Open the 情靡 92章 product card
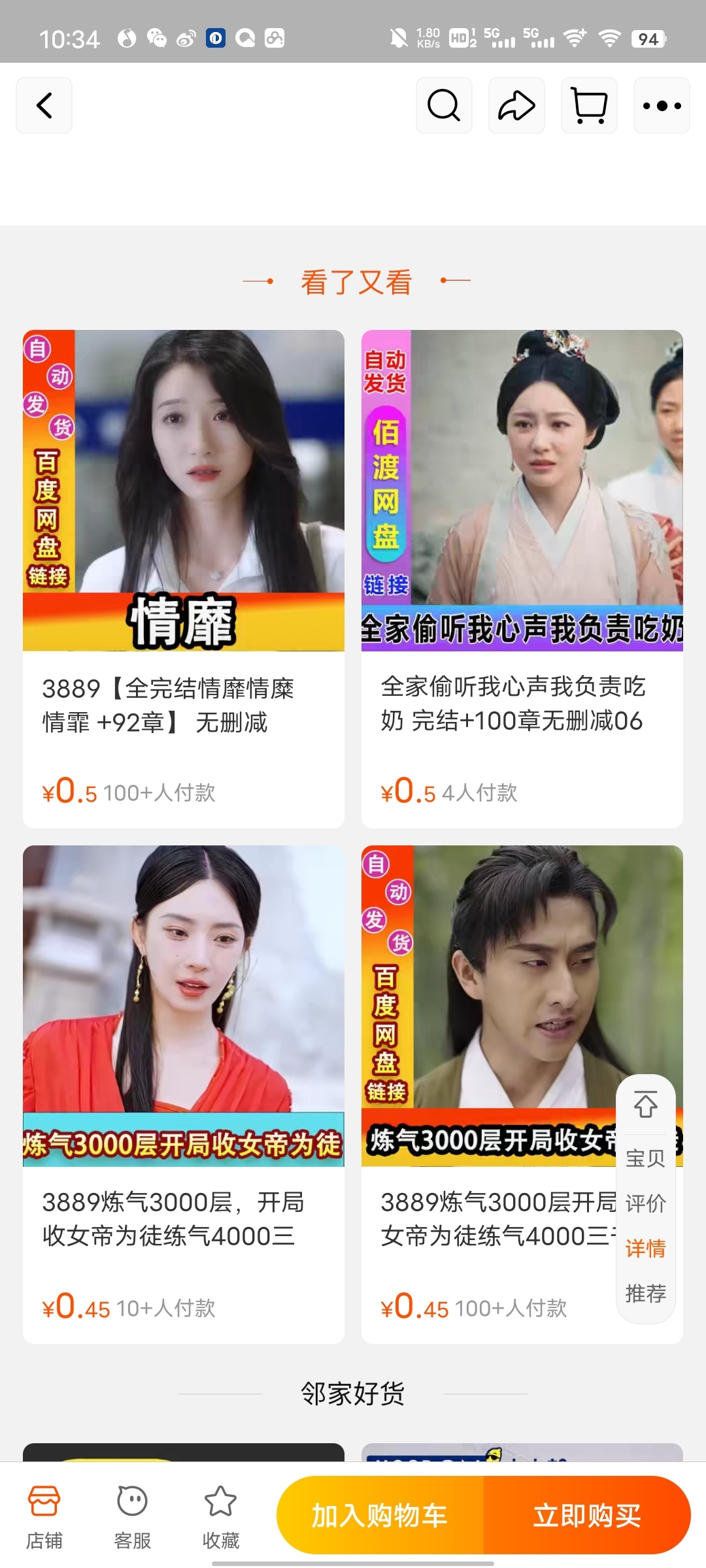Viewport: 706px width, 1568px height. [x=184, y=578]
